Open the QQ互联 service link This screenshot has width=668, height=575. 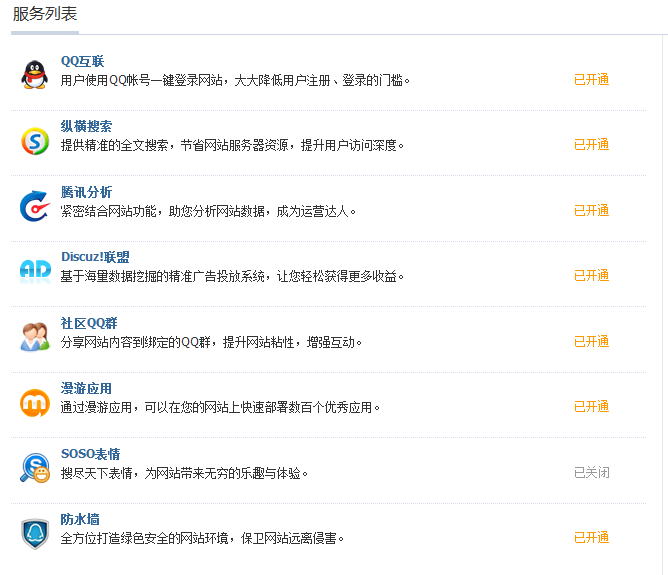click(x=82, y=61)
